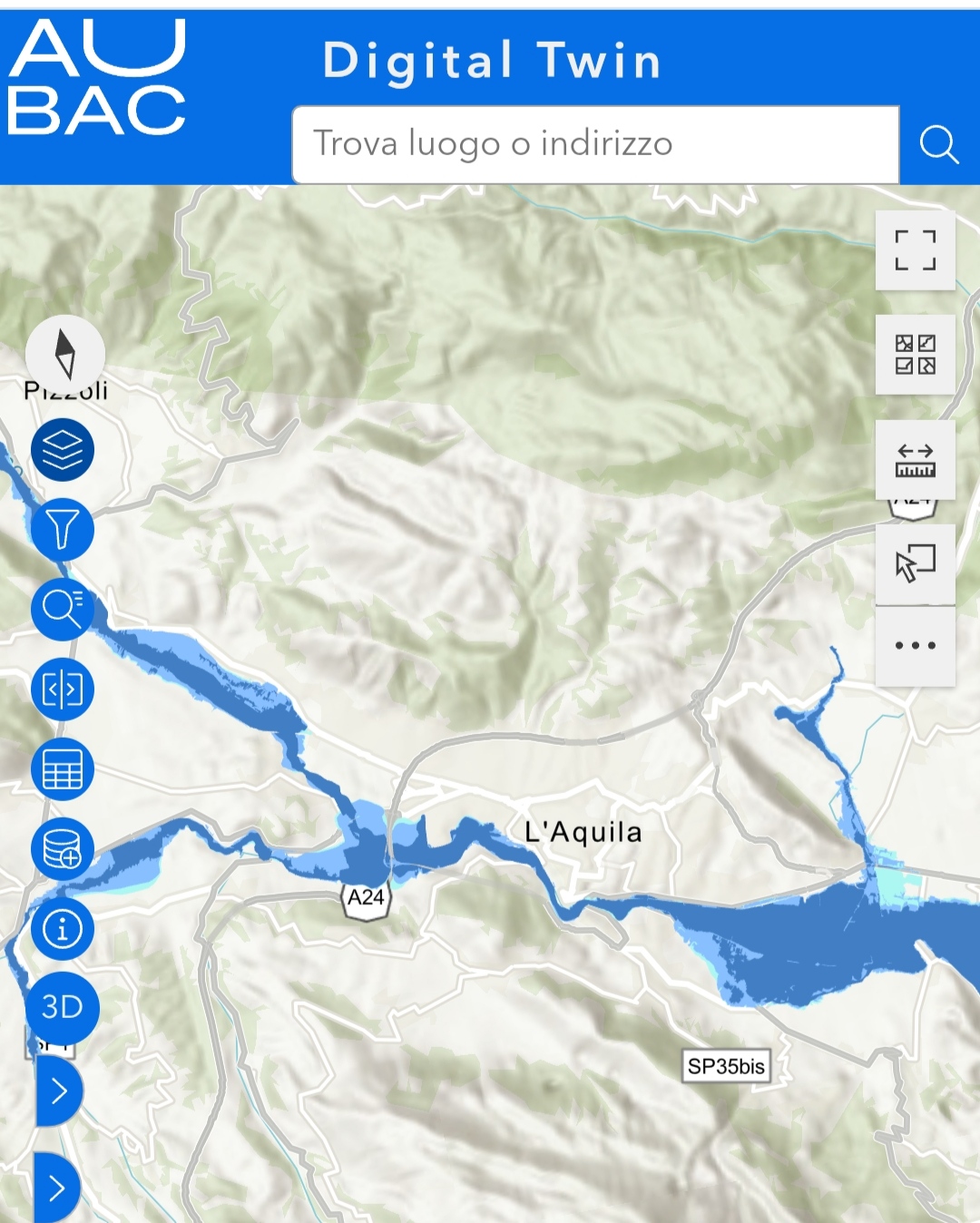Expand the lower side panel arrow

pyautogui.click(x=57, y=1187)
